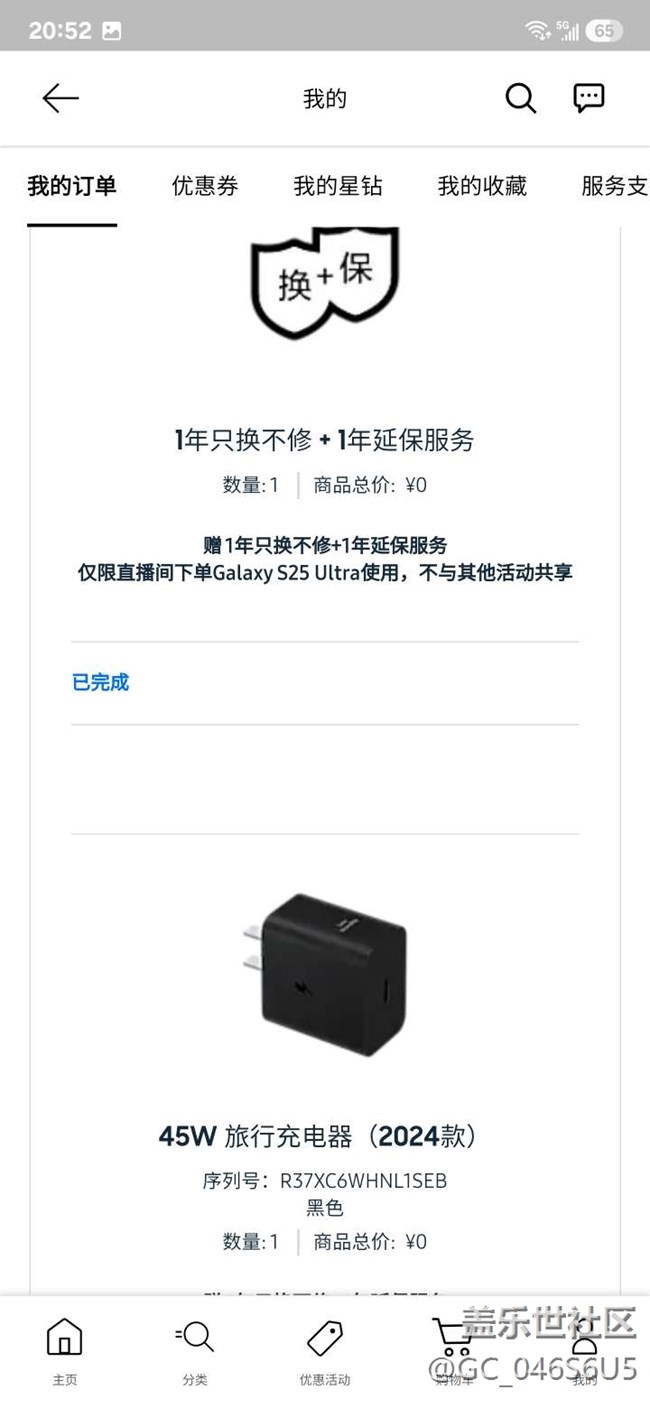The height and width of the screenshot is (1408, 650).
Task: Open the chat message icon
Action: (x=588, y=98)
